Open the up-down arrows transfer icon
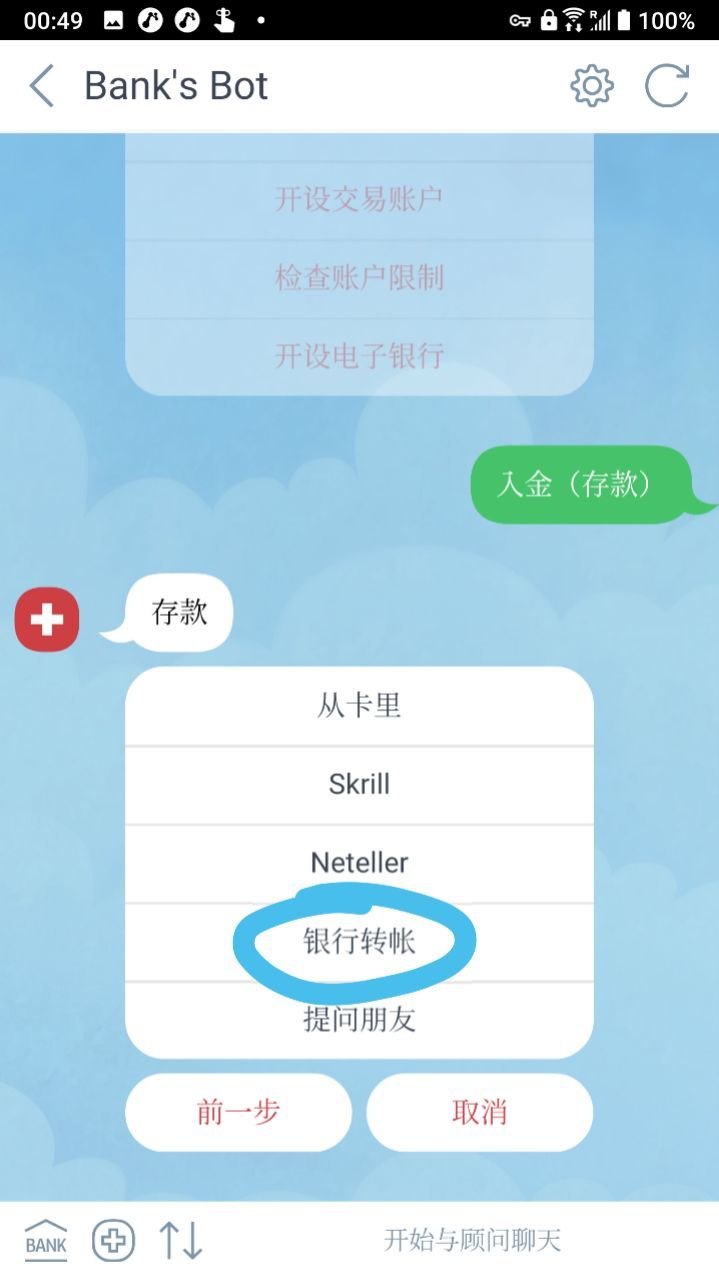Image resolution: width=719 pixels, height=1280 pixels. click(x=181, y=1241)
